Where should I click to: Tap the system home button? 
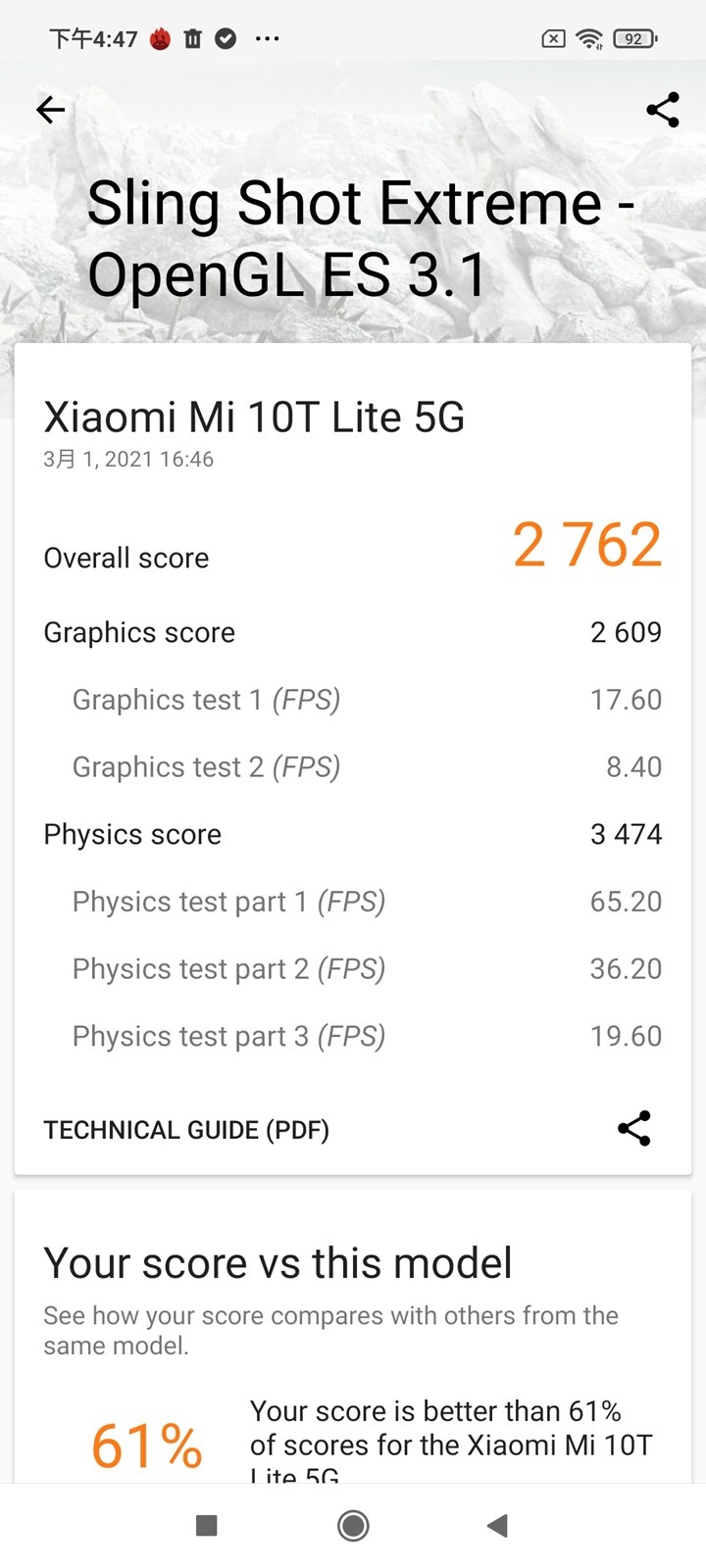coord(353,1525)
